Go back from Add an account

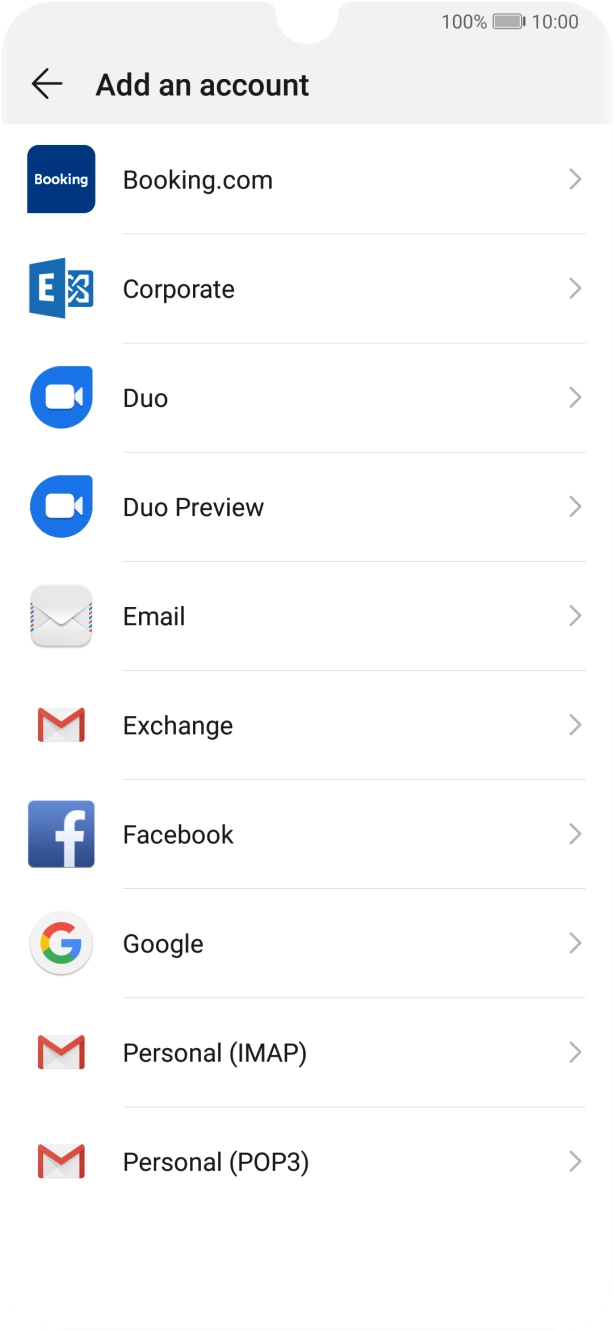pos(47,85)
